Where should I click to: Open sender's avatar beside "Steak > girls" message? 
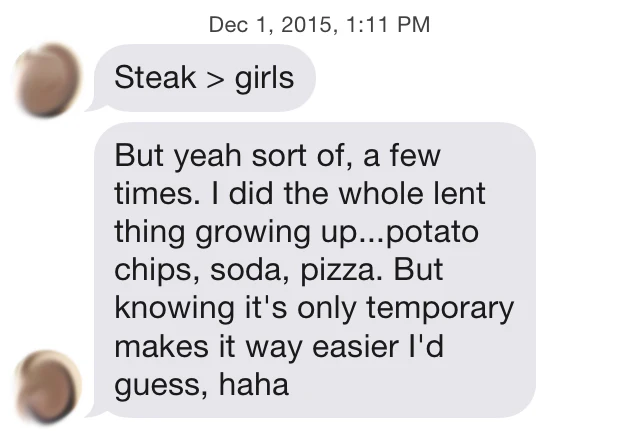[x=47, y=76]
